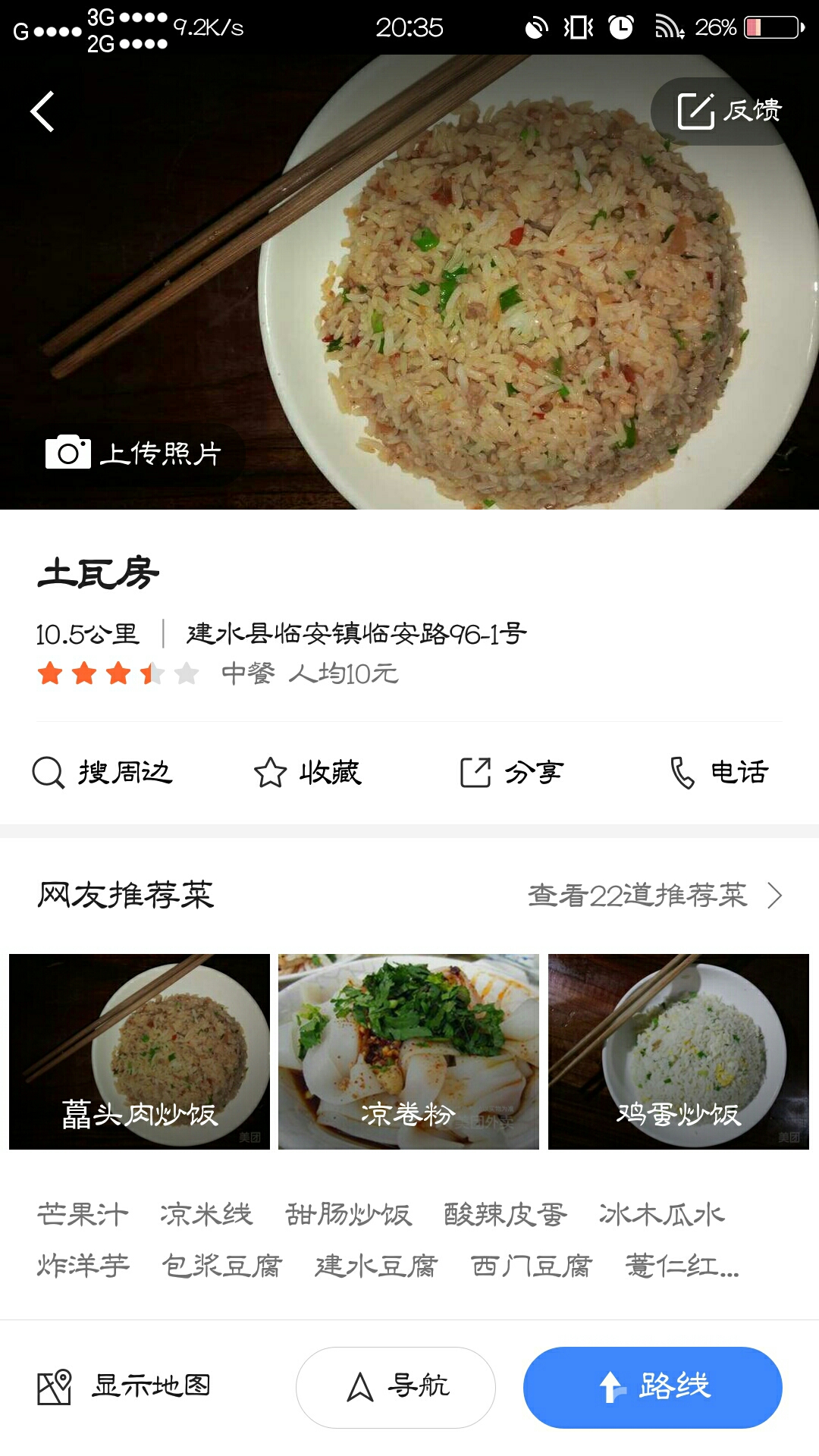Open the 鸡蛋炒饭 dish photo

click(x=678, y=1051)
